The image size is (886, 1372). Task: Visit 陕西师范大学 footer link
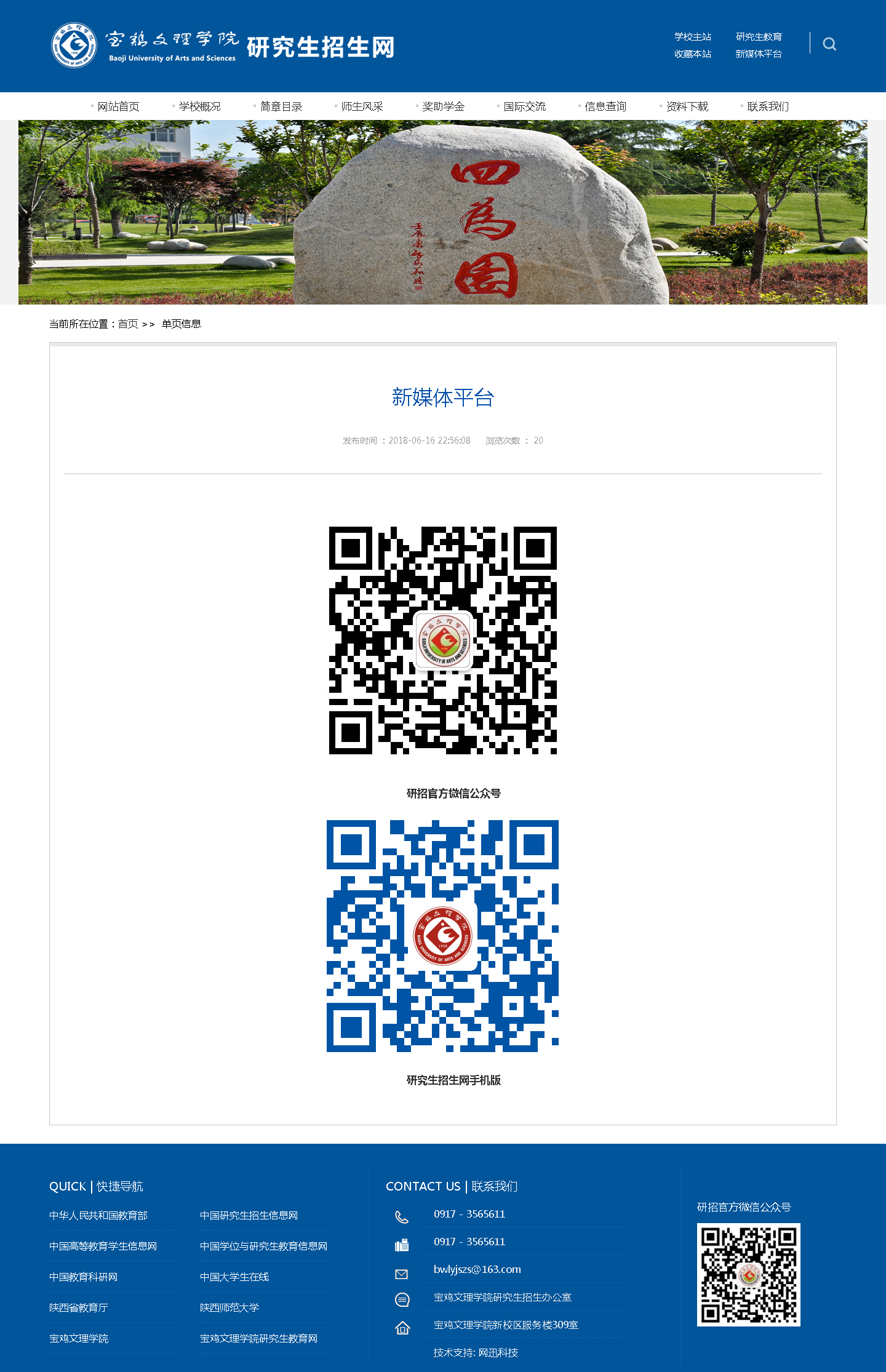pos(229,1307)
